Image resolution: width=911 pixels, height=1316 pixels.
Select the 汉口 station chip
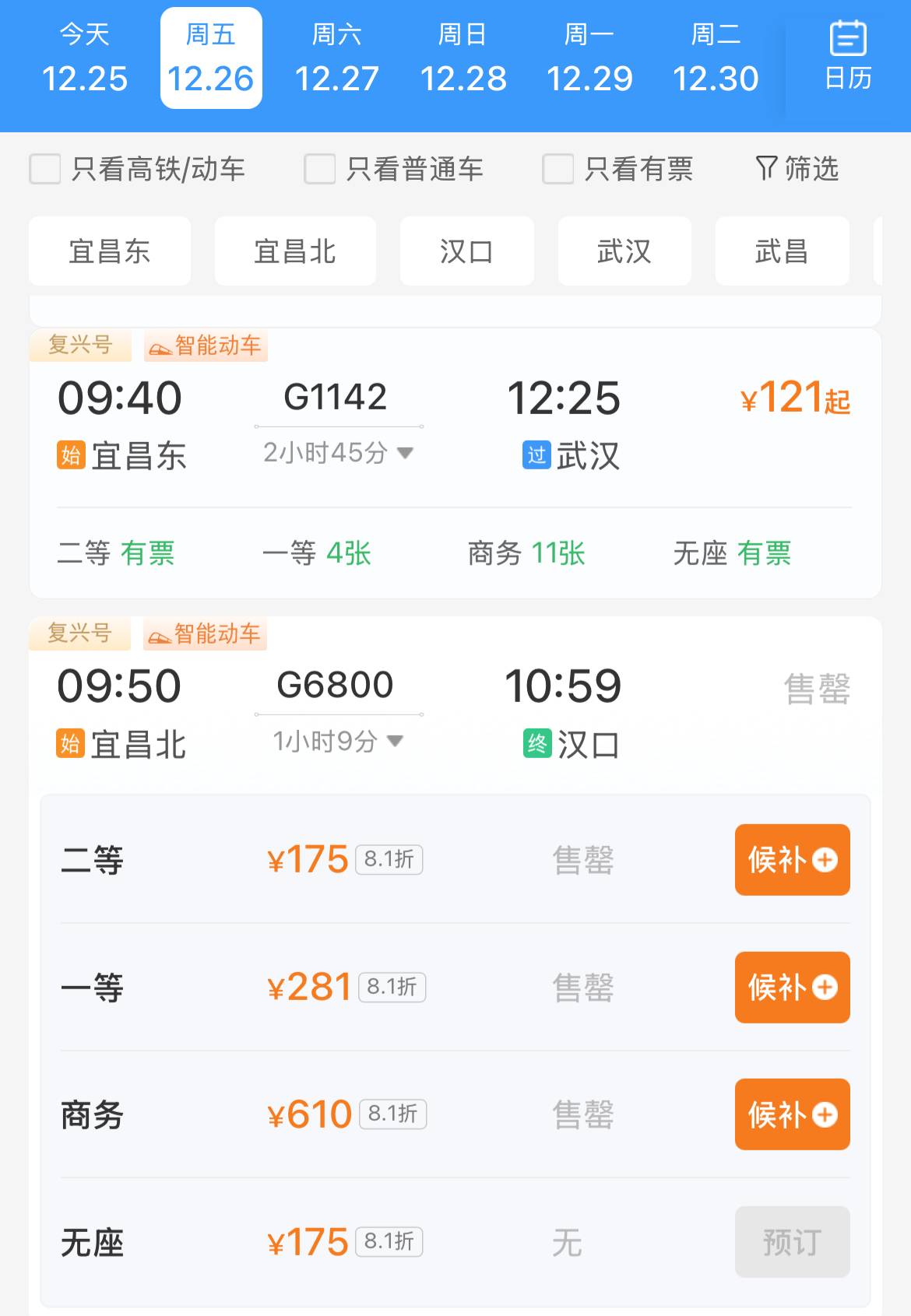466,251
